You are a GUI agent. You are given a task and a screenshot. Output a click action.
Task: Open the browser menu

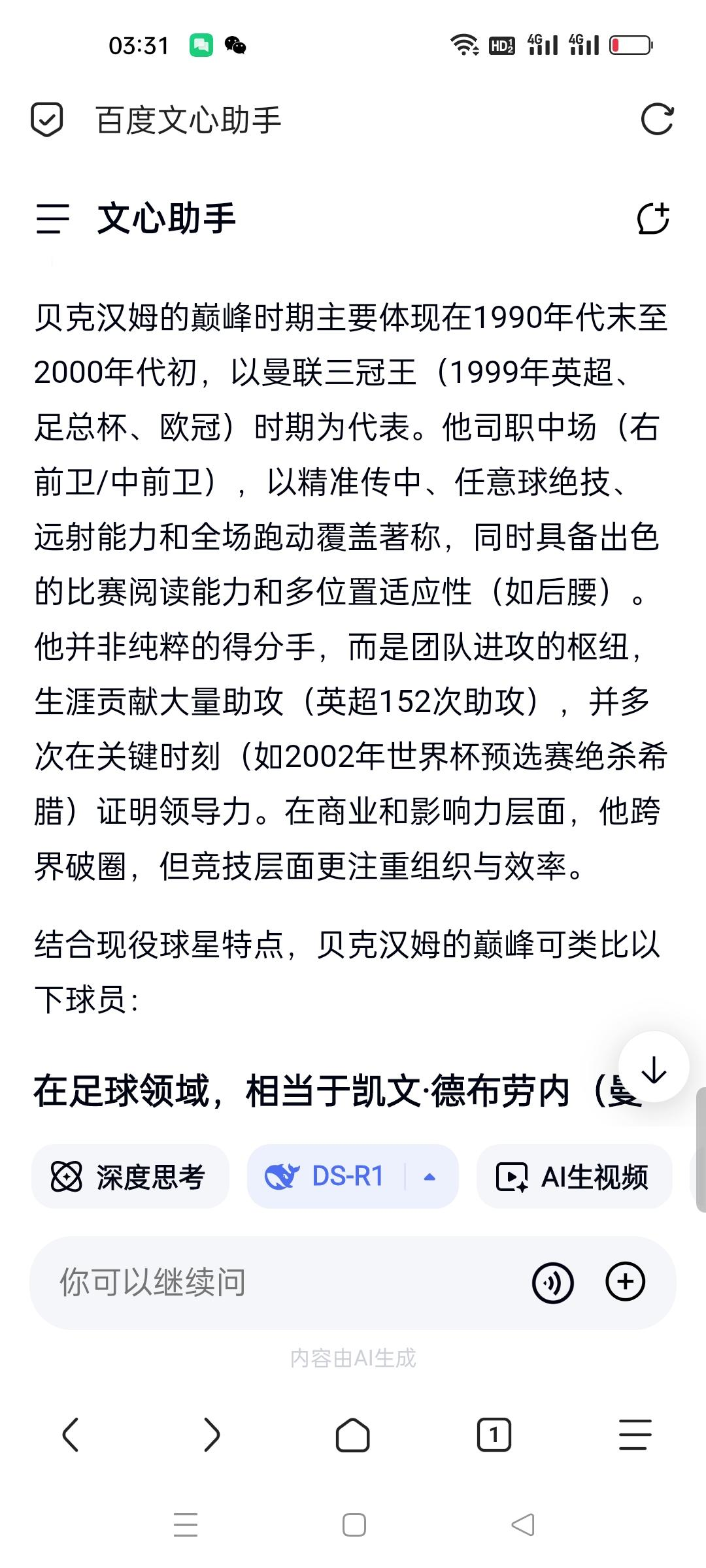(x=635, y=1435)
